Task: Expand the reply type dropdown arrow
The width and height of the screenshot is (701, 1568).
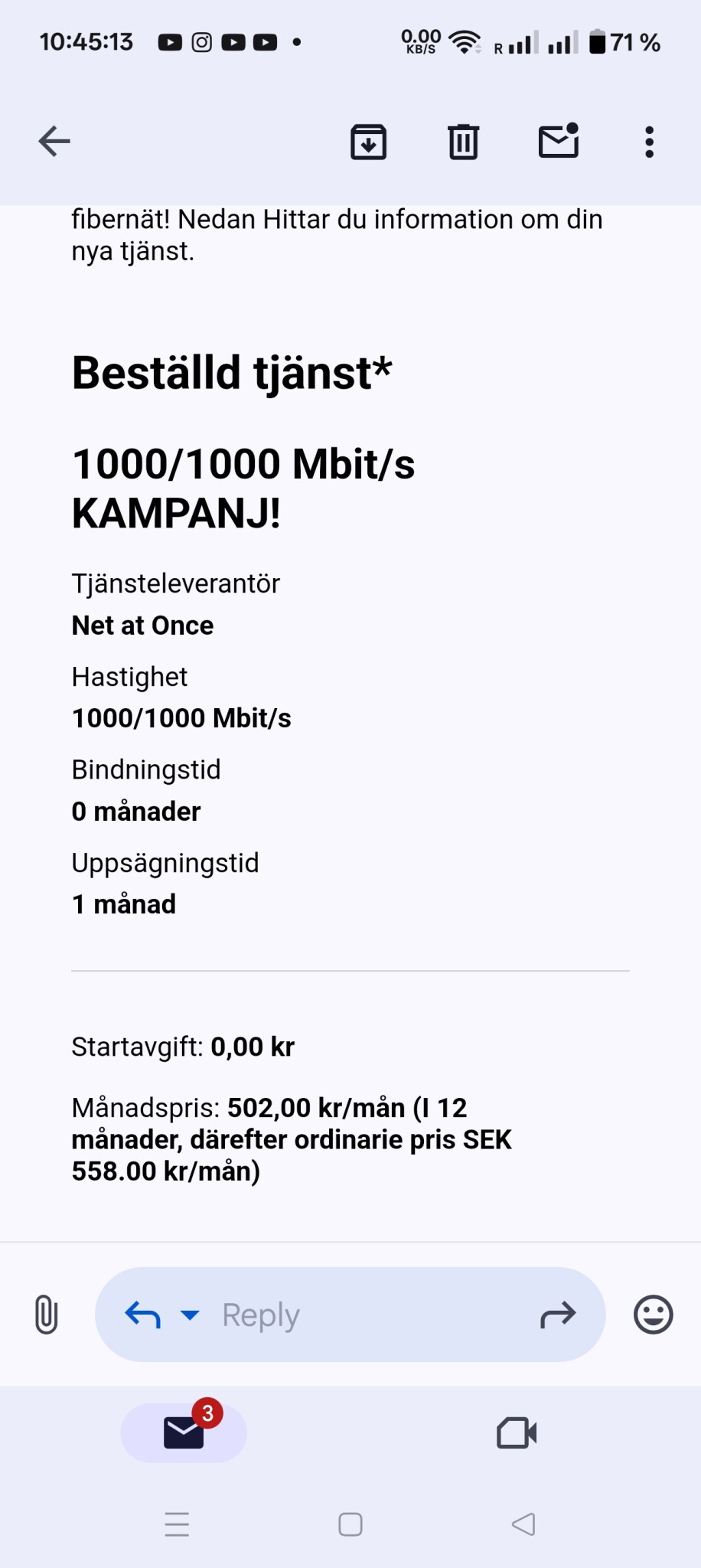Action: tap(189, 1315)
